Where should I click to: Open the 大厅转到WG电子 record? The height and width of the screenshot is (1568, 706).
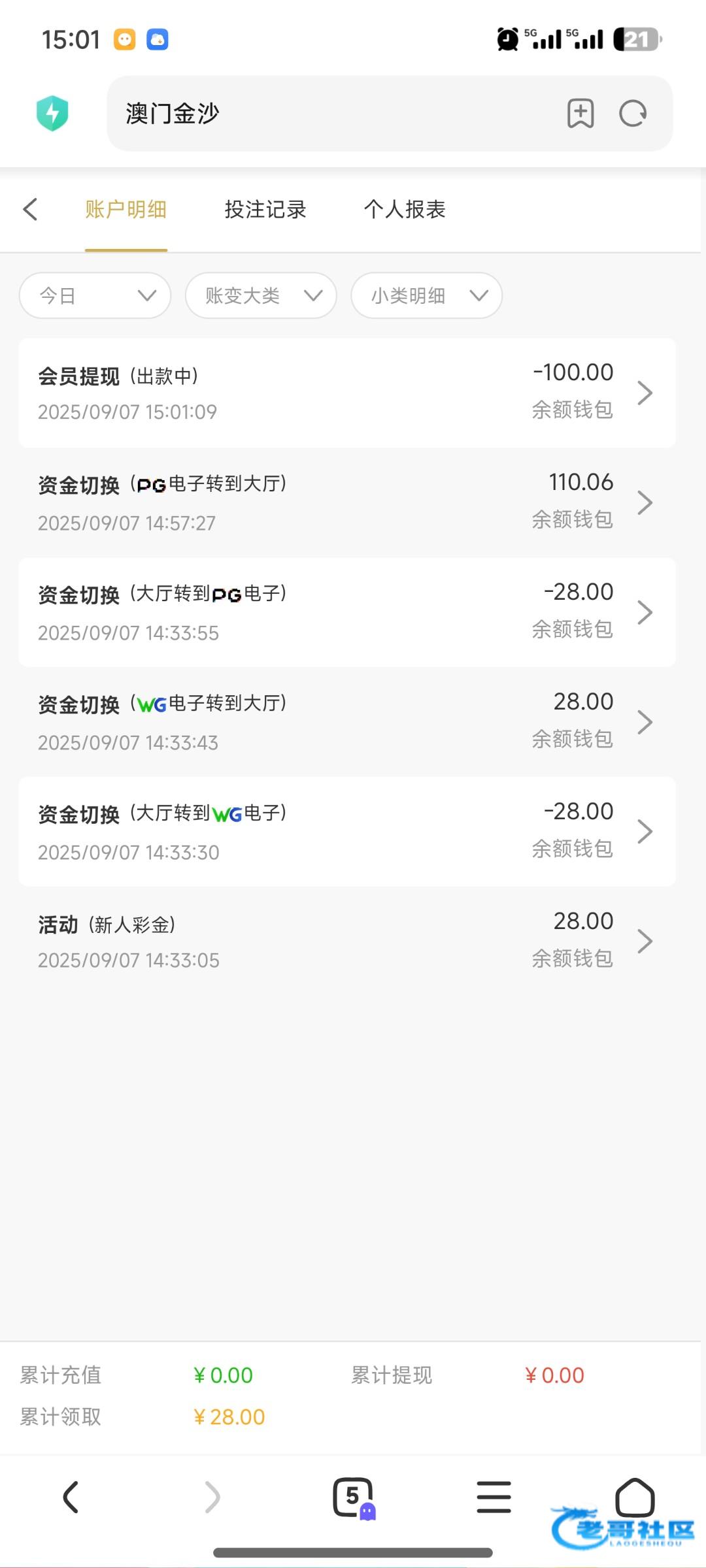(347, 832)
